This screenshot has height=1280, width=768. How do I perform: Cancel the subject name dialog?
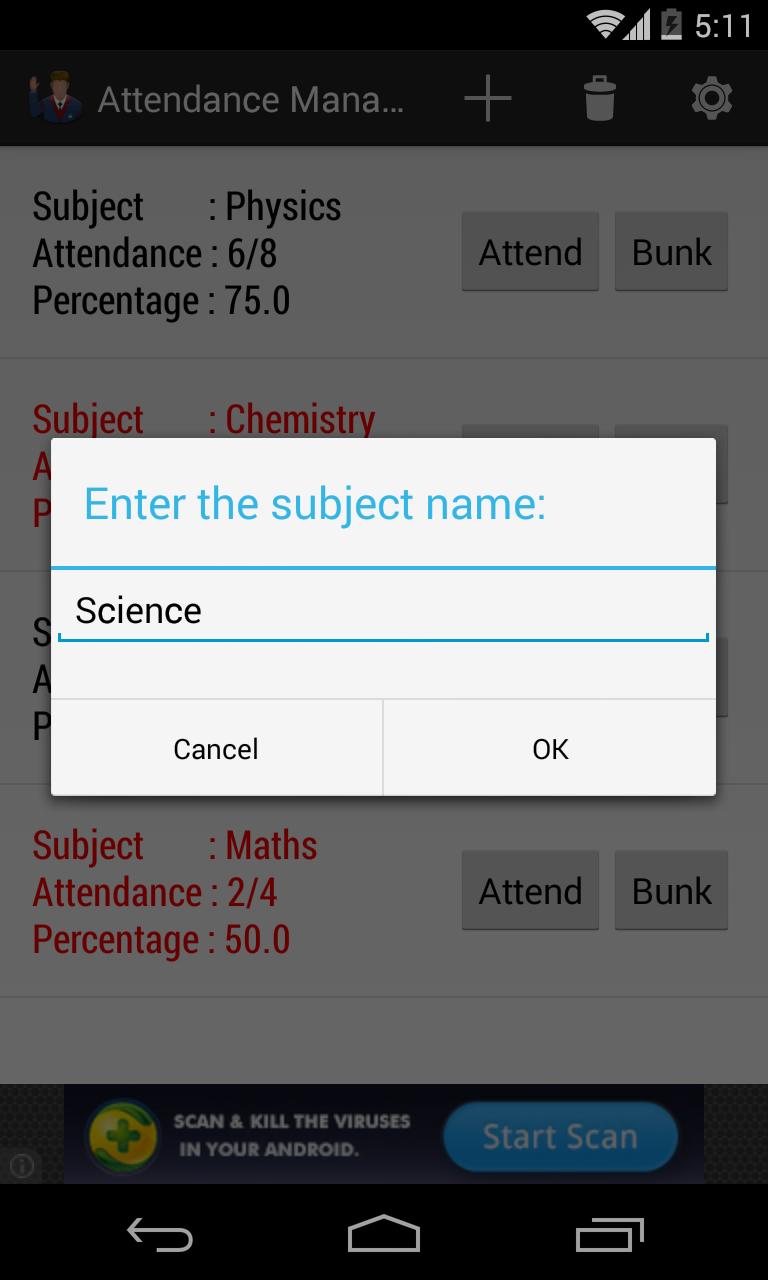[215, 748]
